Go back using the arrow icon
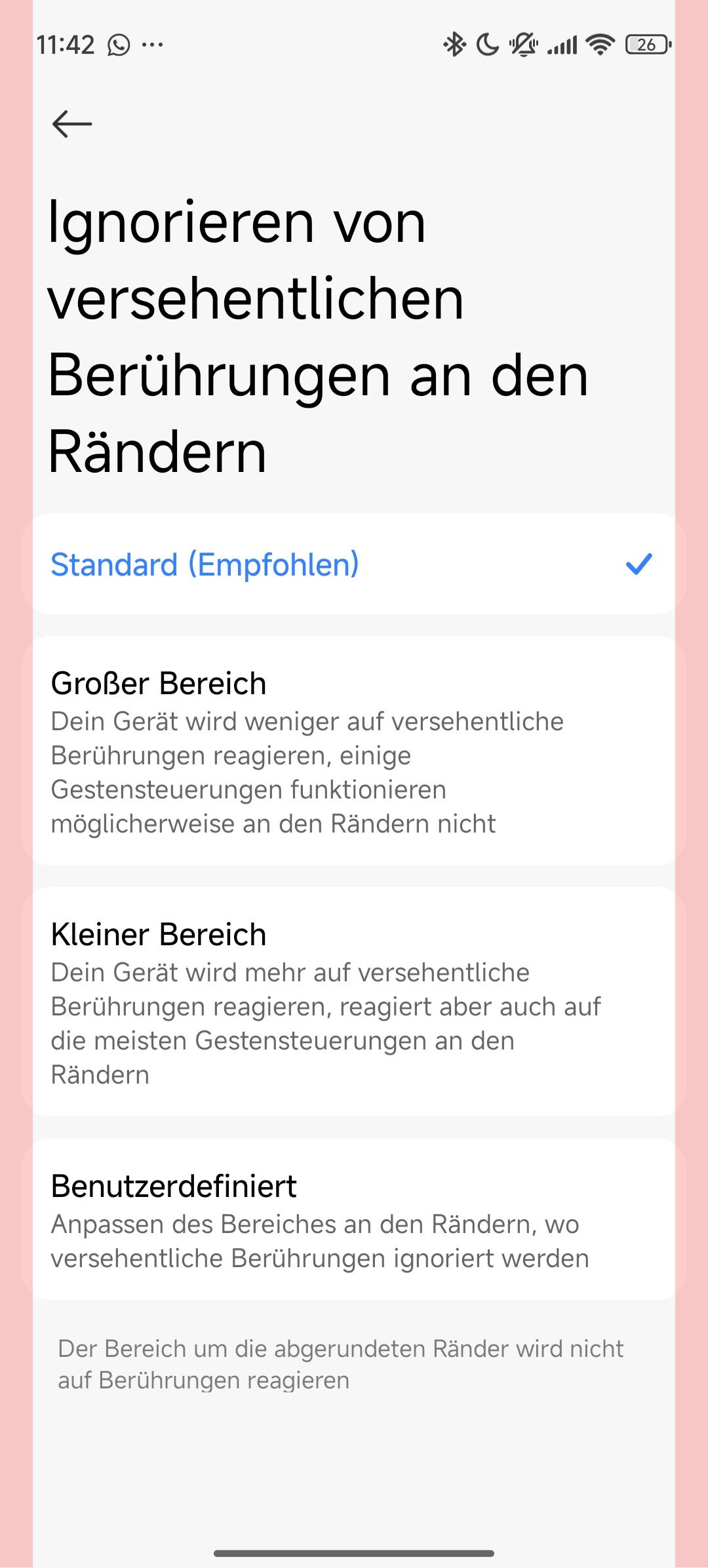Image resolution: width=708 pixels, height=1568 pixels. [72, 123]
